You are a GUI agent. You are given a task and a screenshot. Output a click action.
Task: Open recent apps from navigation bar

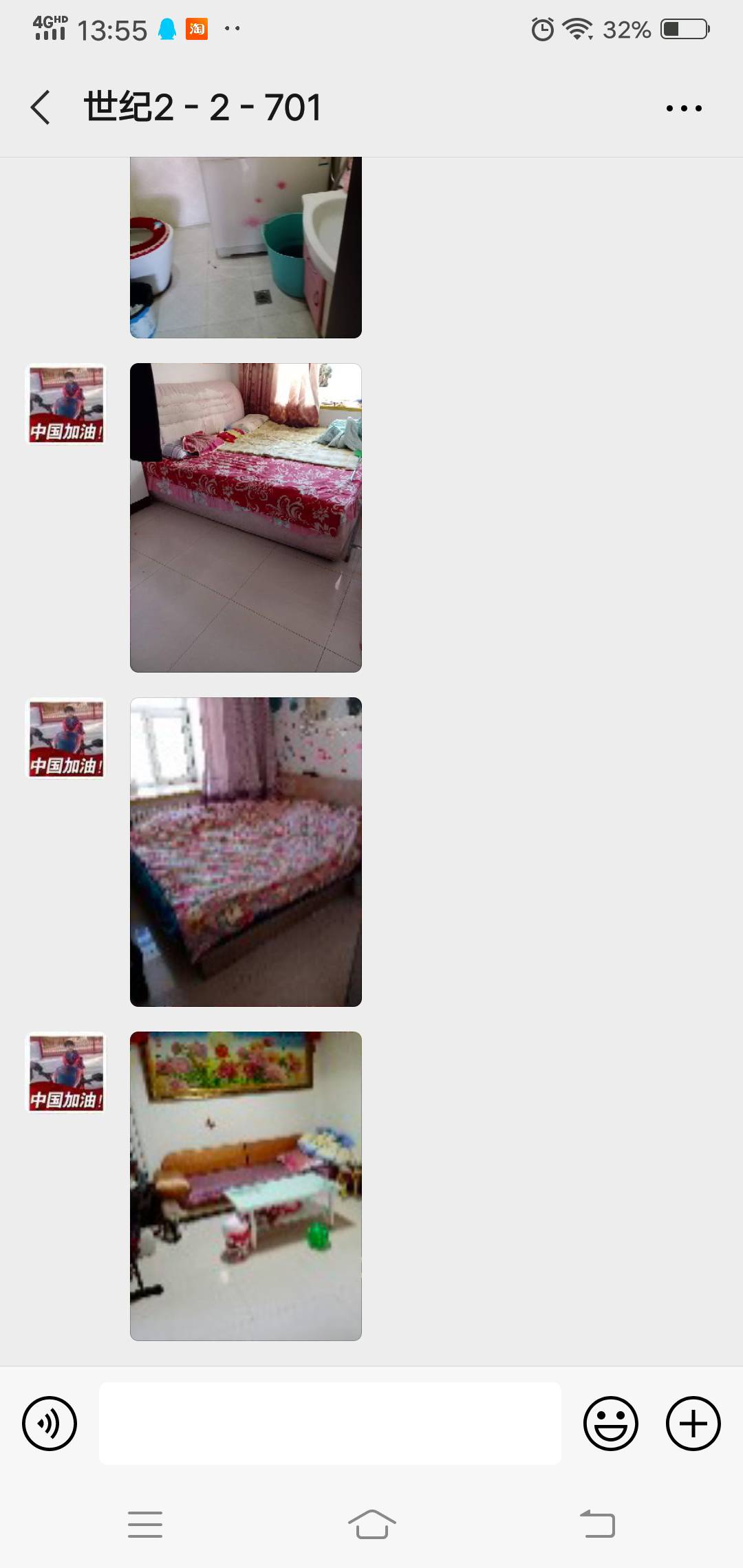pos(145,1524)
